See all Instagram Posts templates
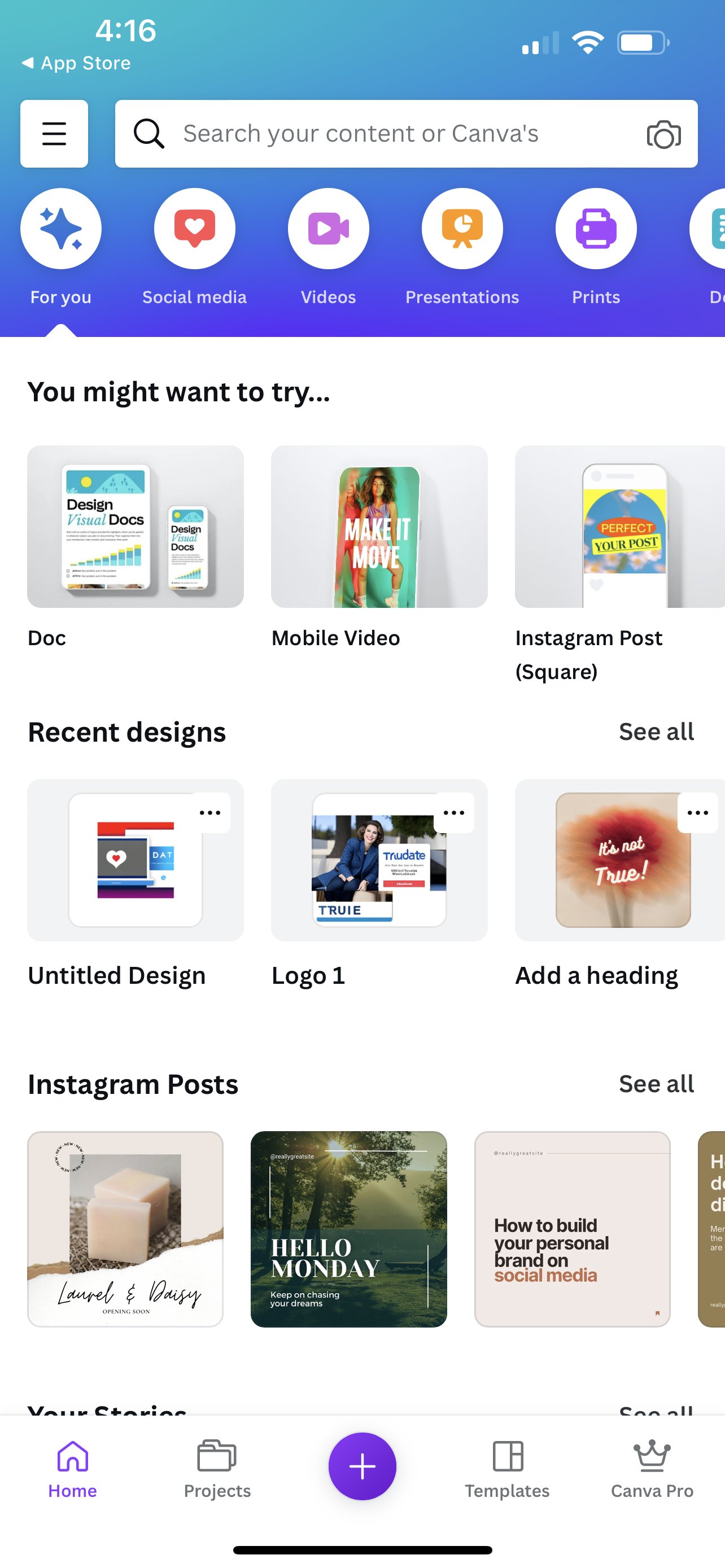The image size is (725, 1568). pyautogui.click(x=656, y=1084)
